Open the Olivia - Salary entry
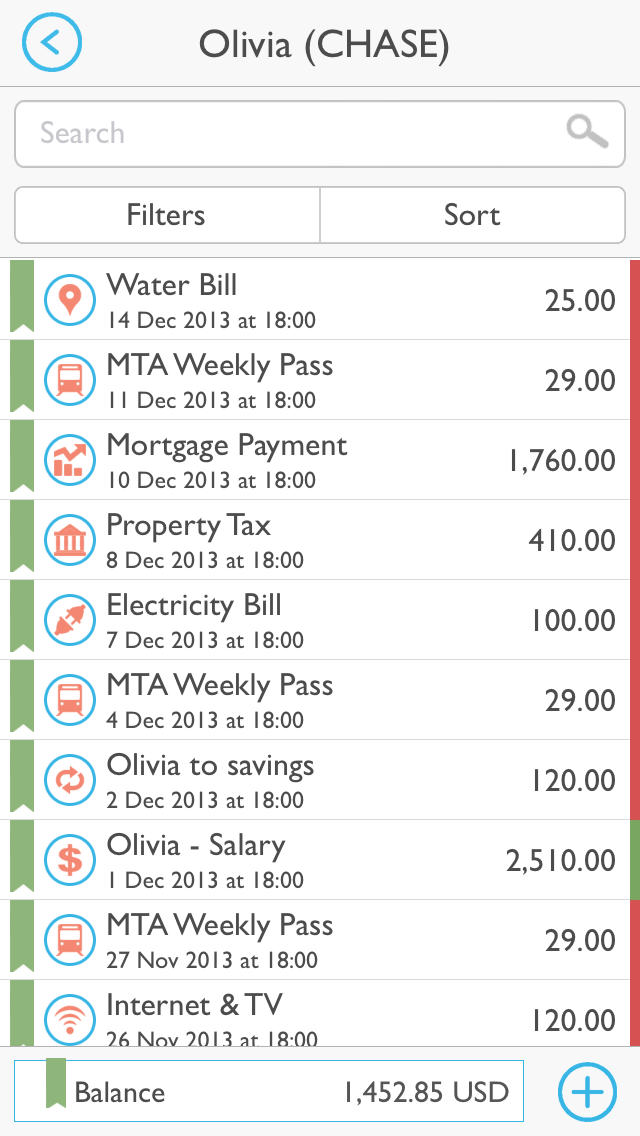Viewport: 640px width, 1136px height. 320,860
